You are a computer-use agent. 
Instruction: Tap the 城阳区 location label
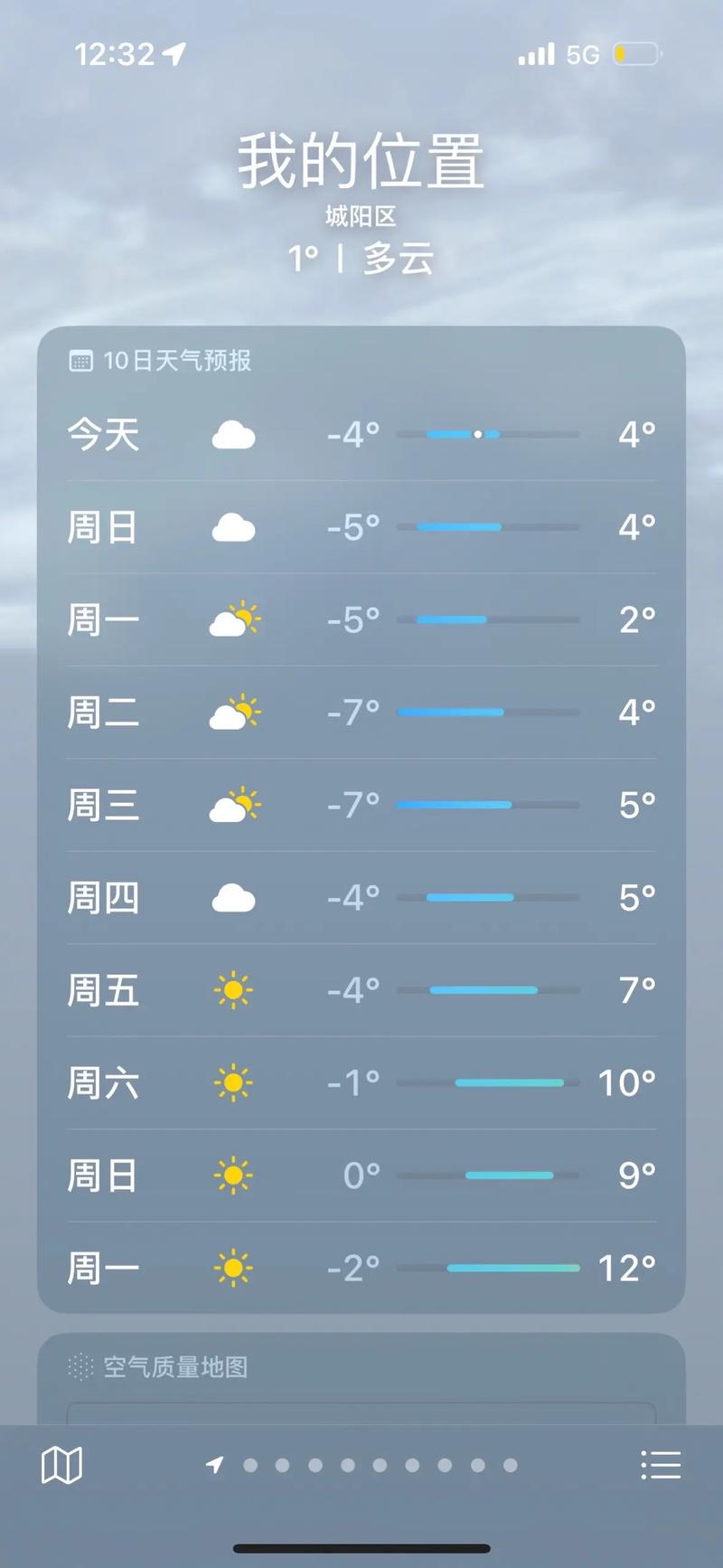361,216
